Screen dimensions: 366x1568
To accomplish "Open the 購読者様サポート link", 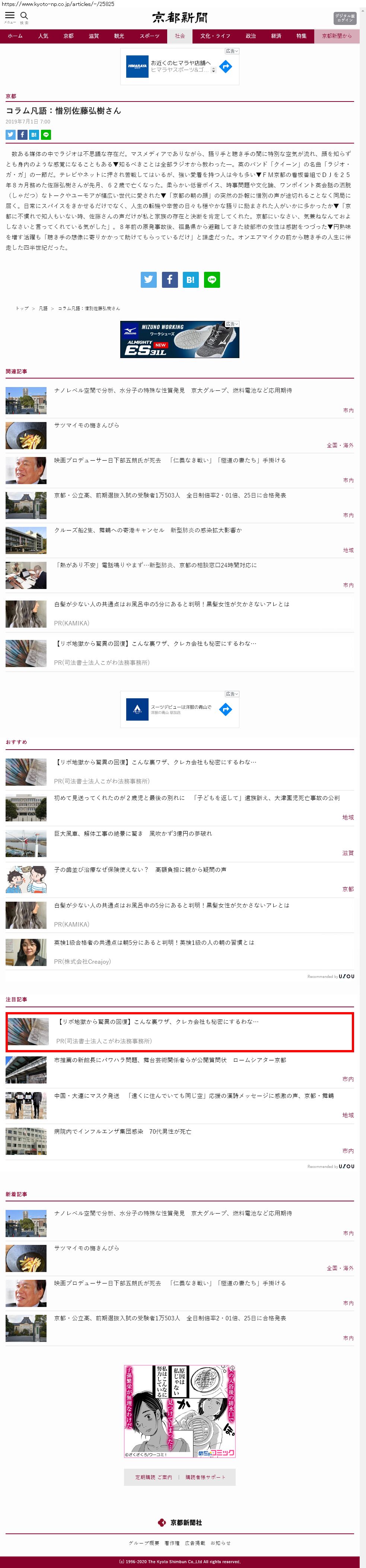I will click(x=206, y=1477).
